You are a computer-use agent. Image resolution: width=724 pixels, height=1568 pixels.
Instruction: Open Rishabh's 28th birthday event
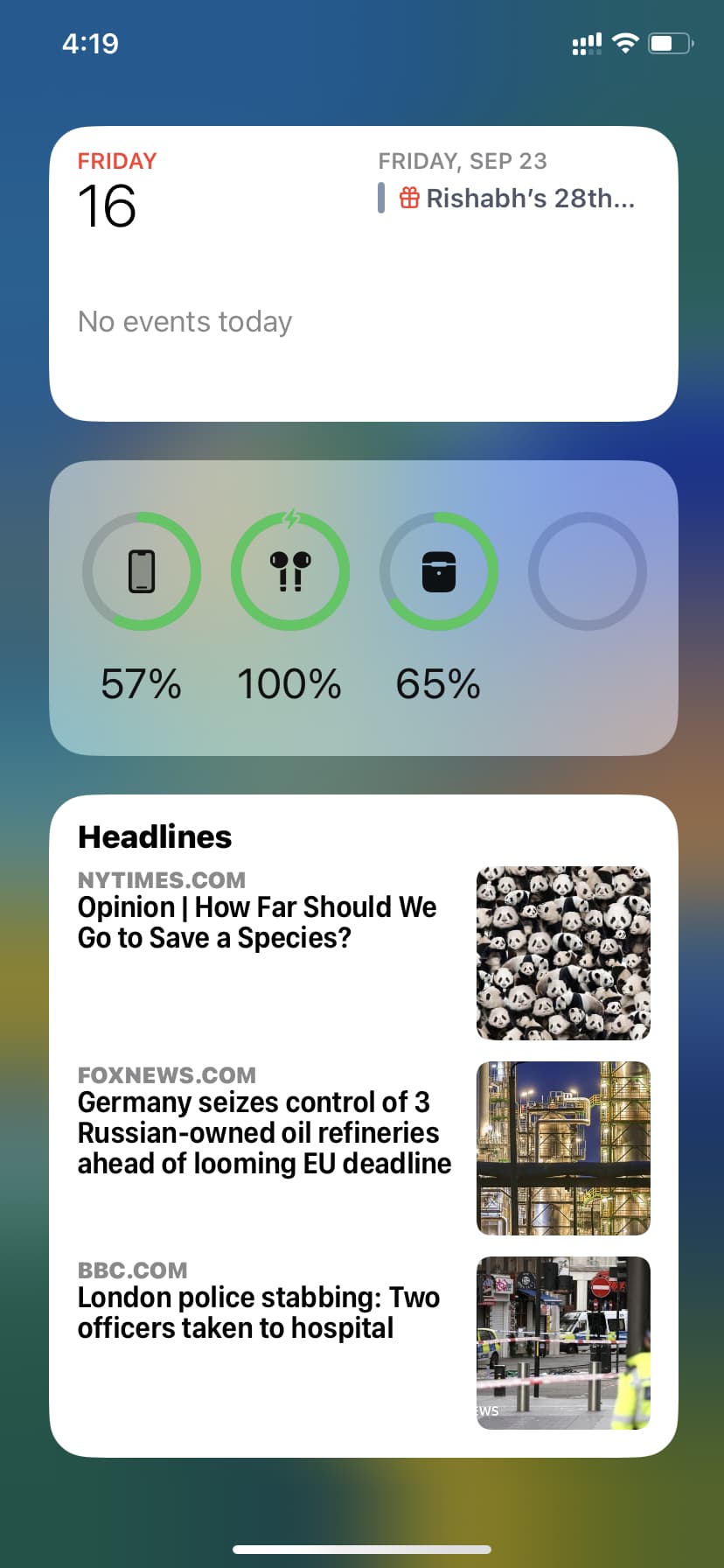(516, 199)
